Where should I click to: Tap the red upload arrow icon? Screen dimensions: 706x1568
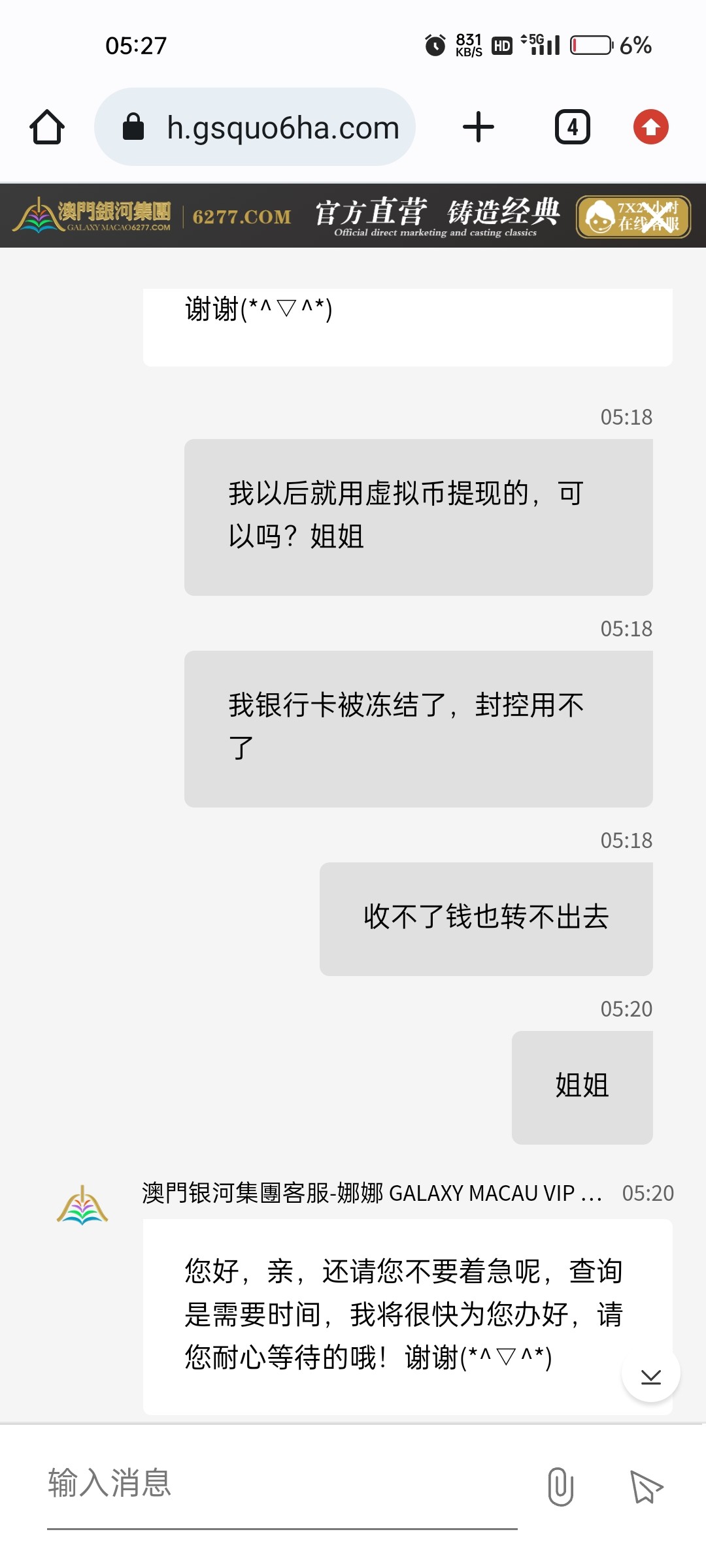650,127
